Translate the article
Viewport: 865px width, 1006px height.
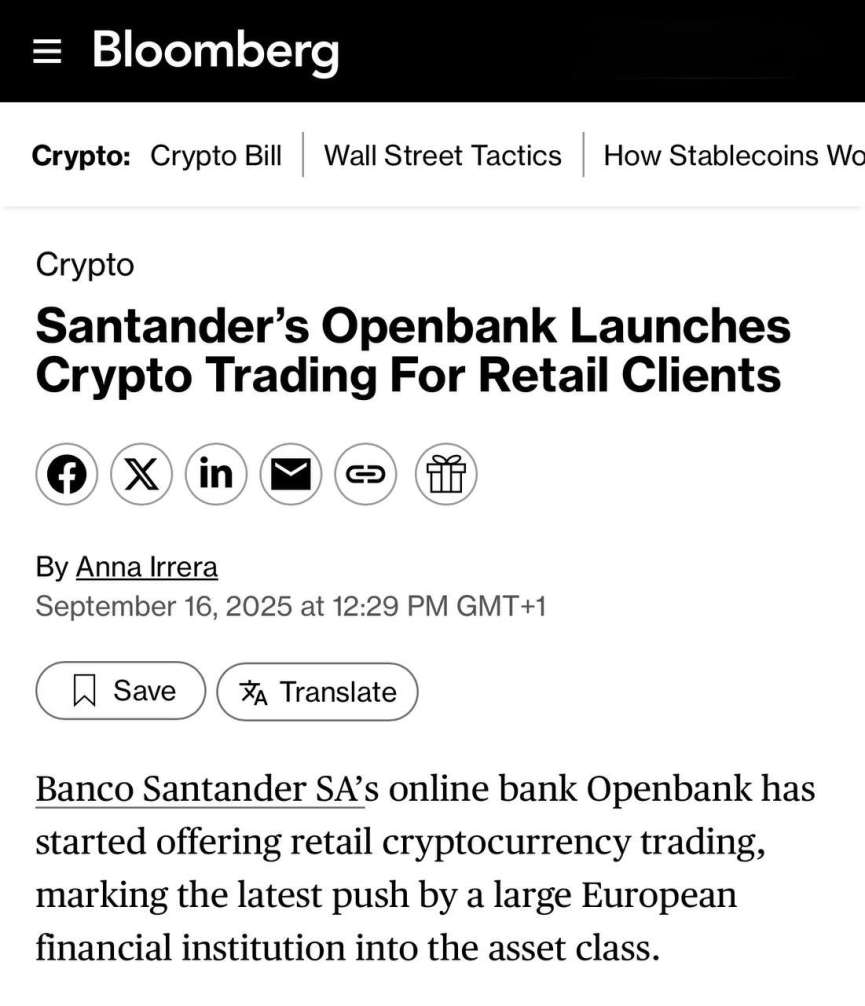[317, 691]
